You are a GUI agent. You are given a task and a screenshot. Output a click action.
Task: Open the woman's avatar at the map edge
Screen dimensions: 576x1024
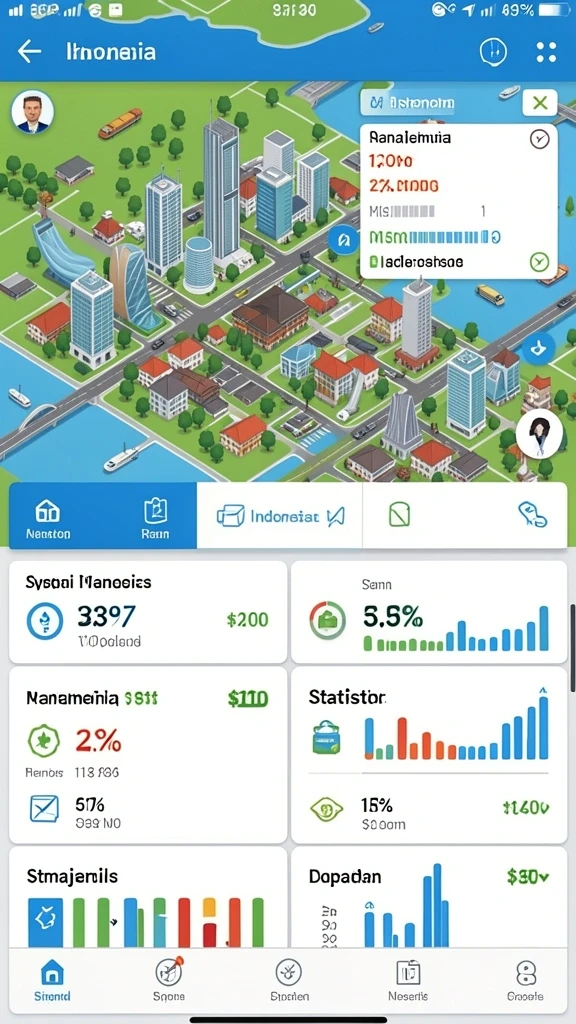point(539,434)
